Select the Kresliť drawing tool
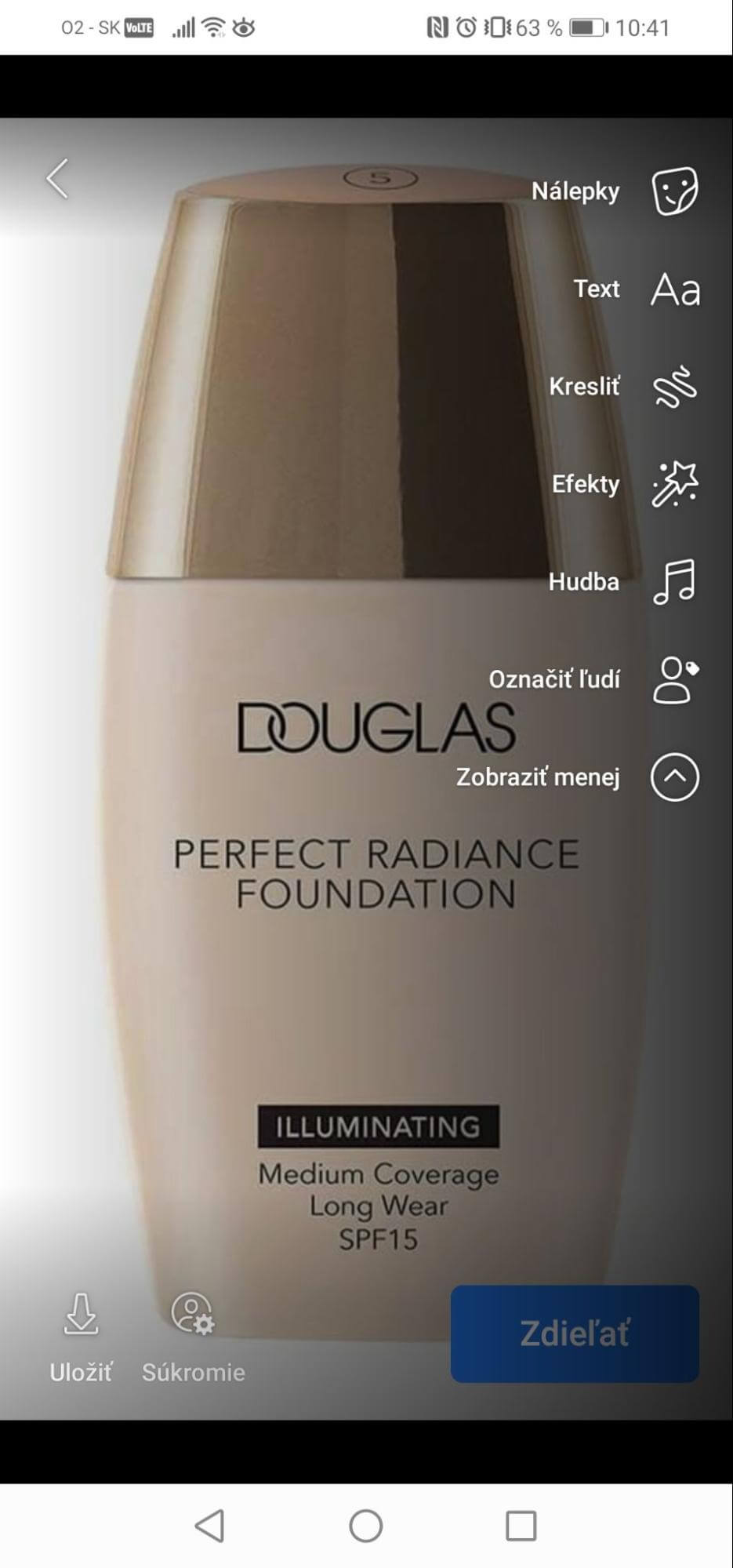 point(674,387)
